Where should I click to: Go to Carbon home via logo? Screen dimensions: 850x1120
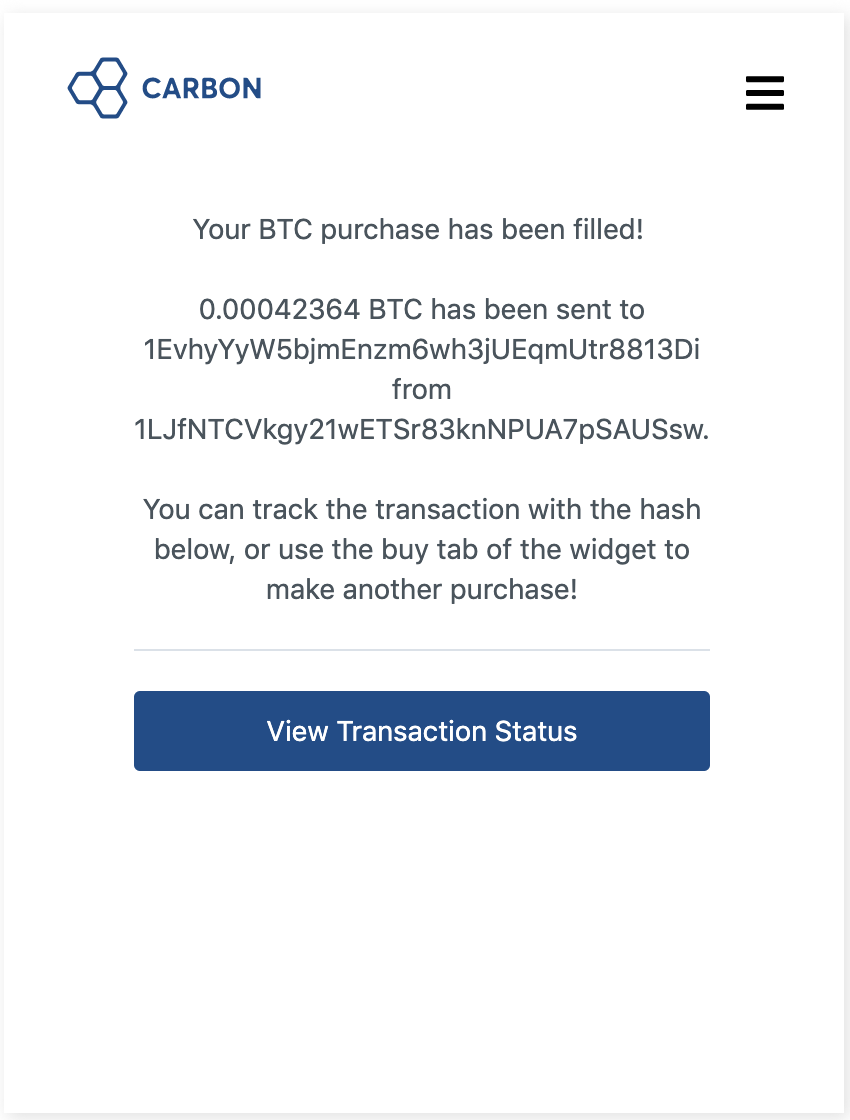[x=165, y=88]
